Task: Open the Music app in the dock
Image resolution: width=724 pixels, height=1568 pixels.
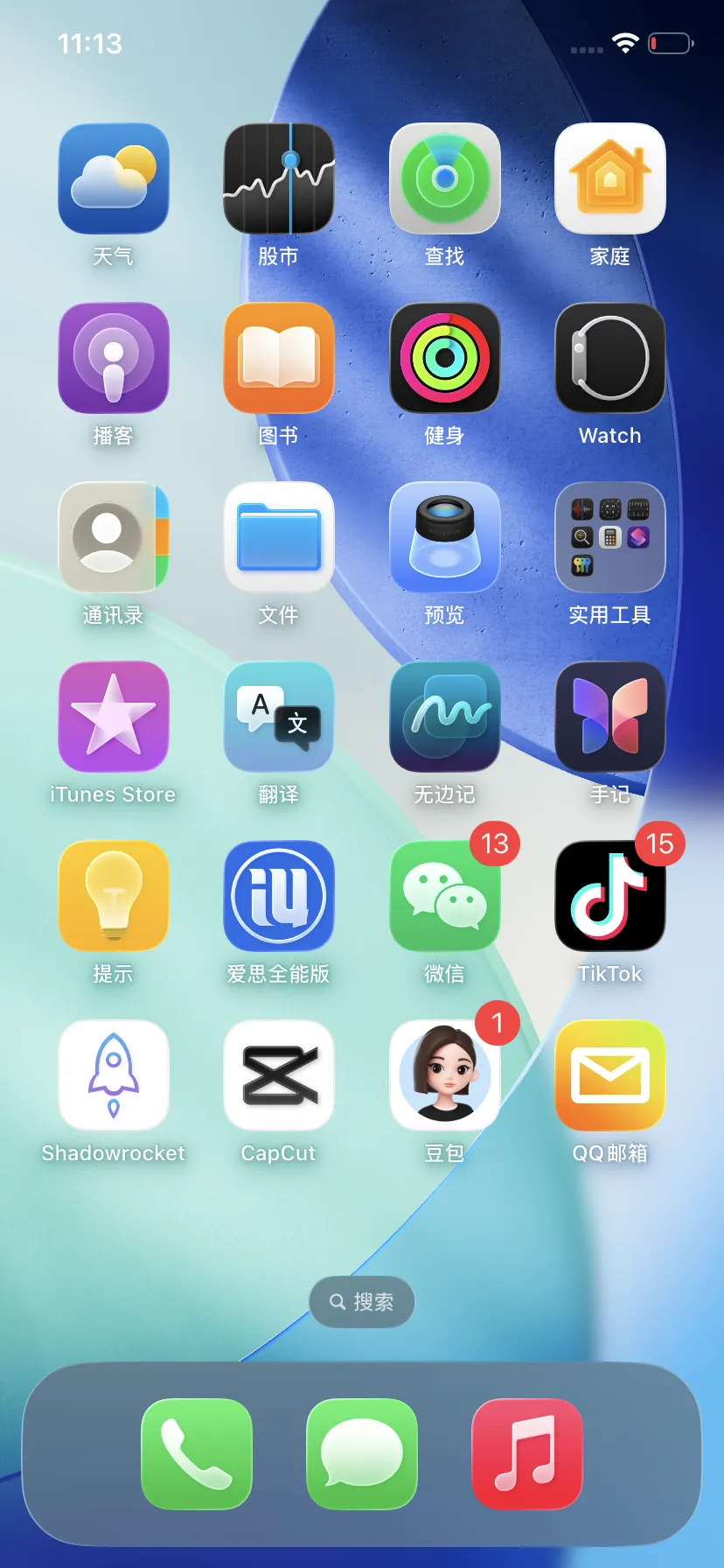Action: pos(527,1454)
